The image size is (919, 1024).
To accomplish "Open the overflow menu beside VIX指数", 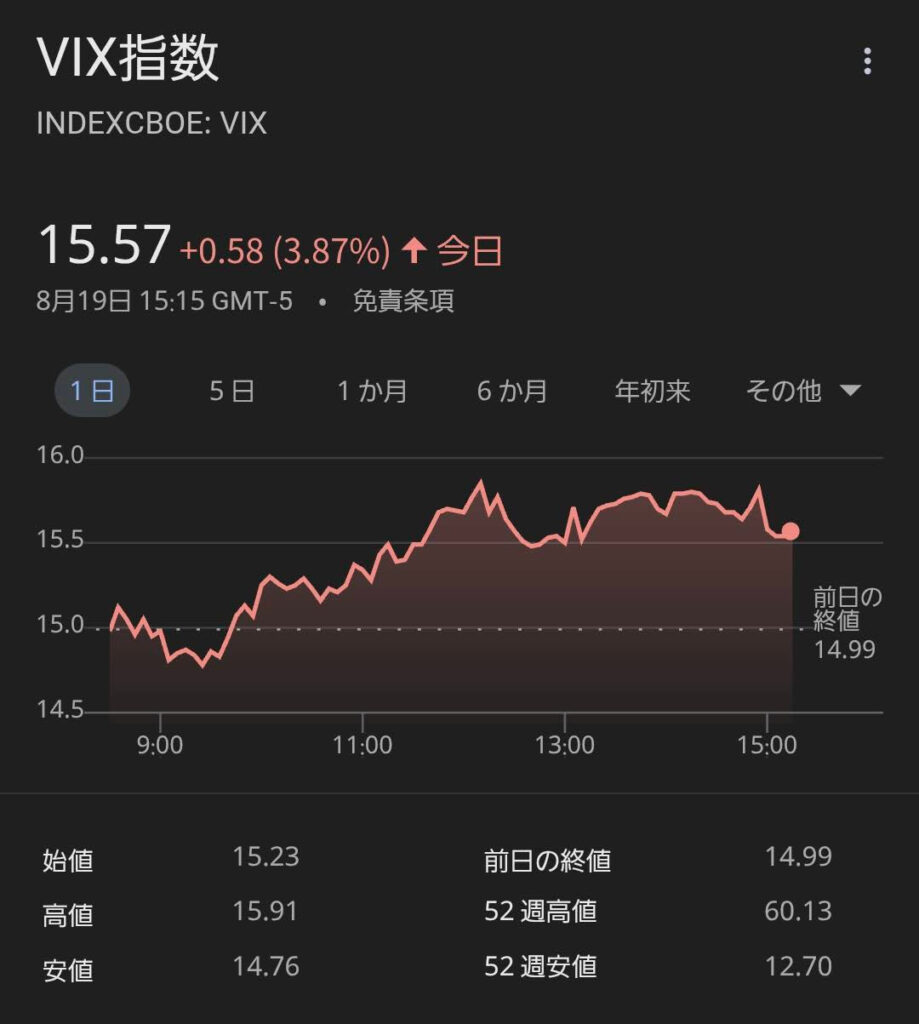I will 866,62.
